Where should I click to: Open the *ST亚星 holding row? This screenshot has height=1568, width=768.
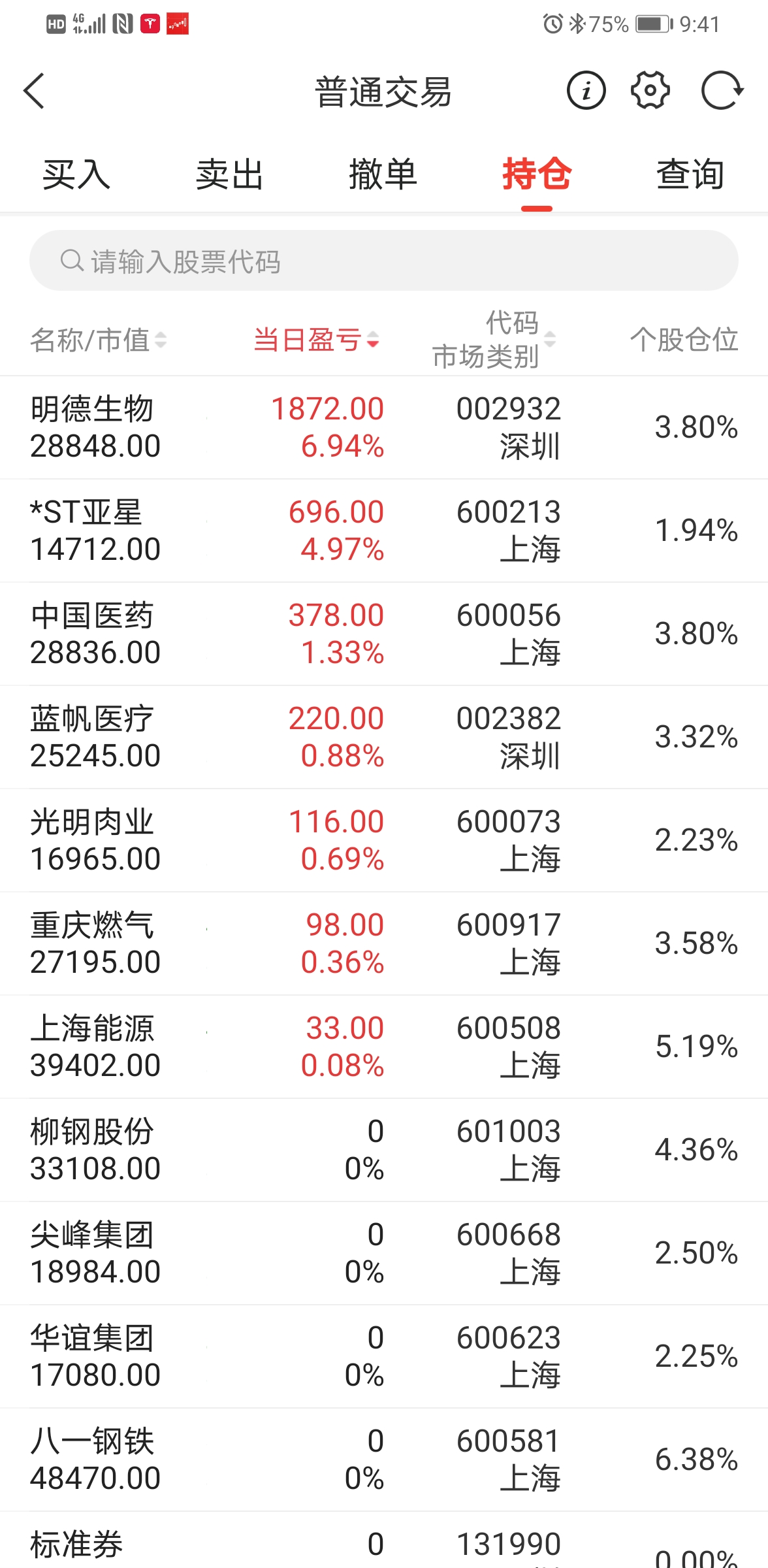(383, 531)
